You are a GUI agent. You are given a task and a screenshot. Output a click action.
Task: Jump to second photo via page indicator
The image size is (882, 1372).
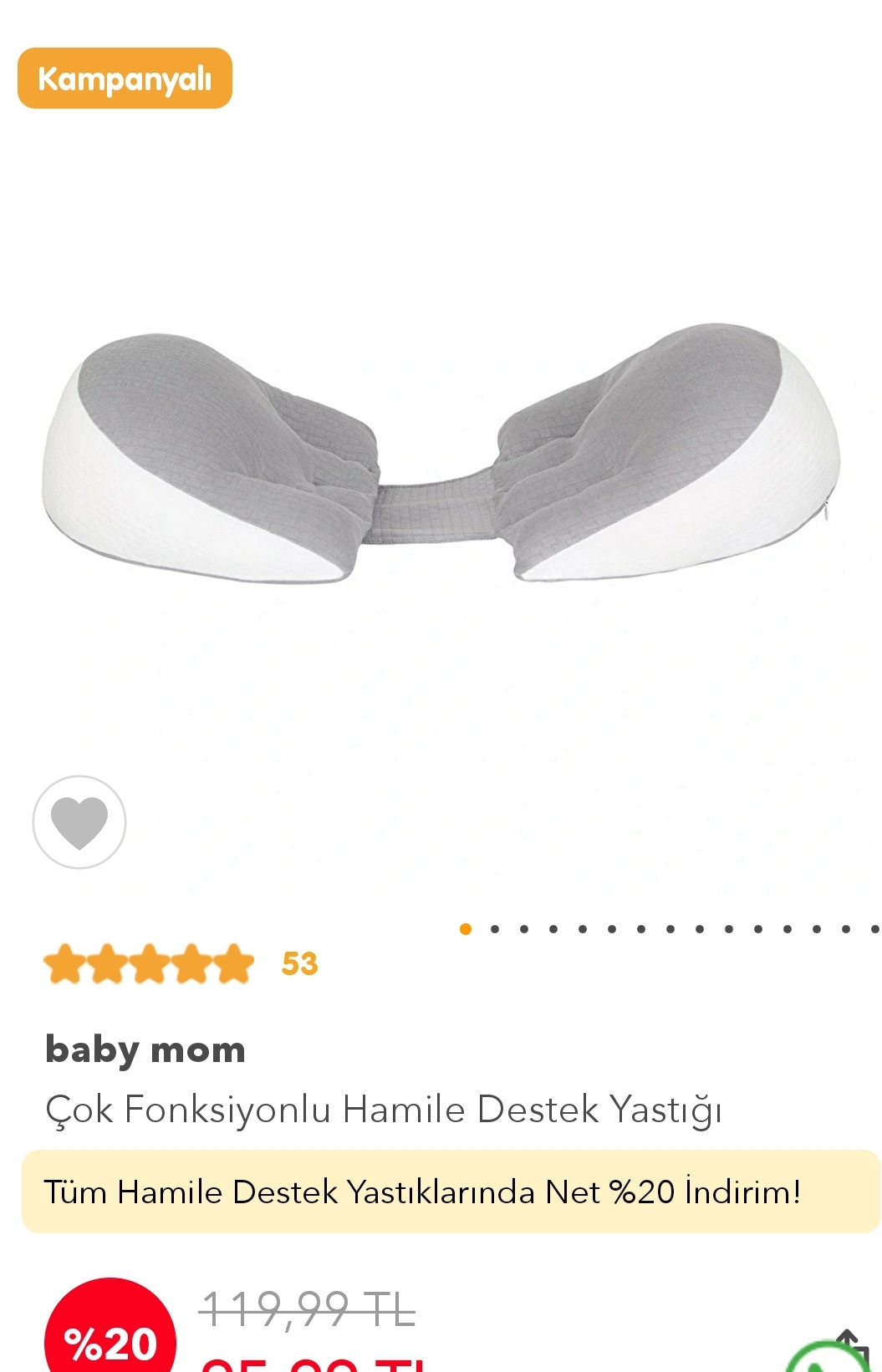pos(495,929)
